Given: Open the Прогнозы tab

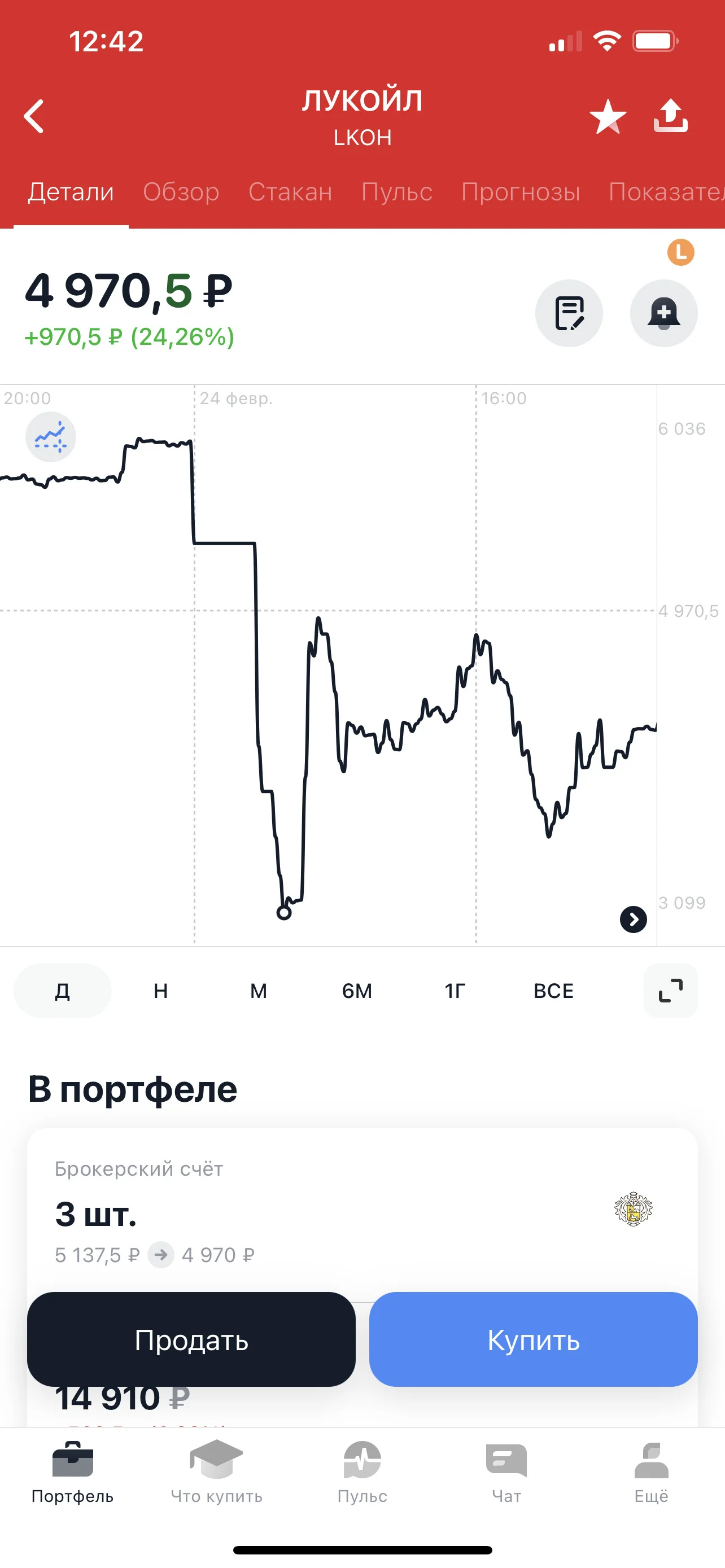Looking at the screenshot, I should point(521,192).
